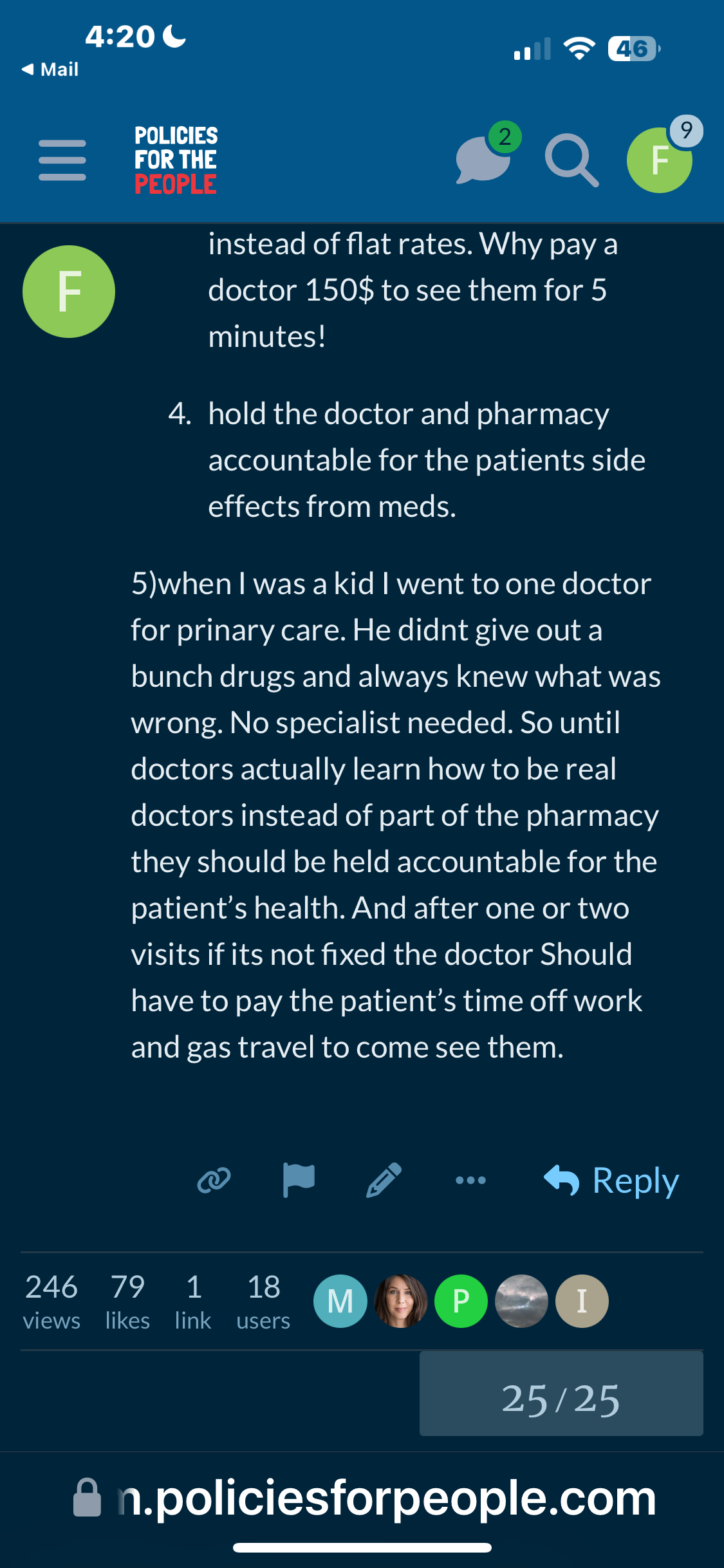Show the 79 likes details

point(127,1301)
